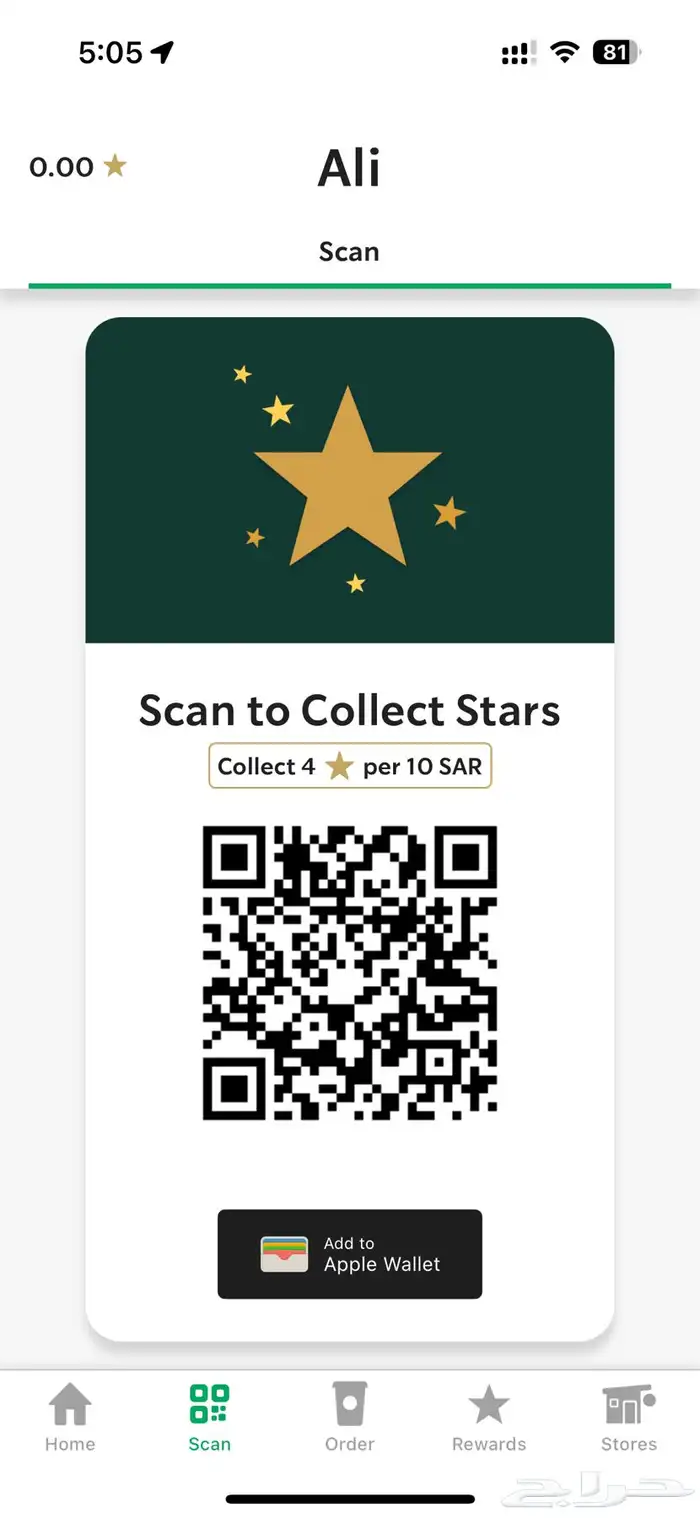Tap the 0.00 stars balance
The width and height of the screenshot is (700, 1518).
point(78,167)
